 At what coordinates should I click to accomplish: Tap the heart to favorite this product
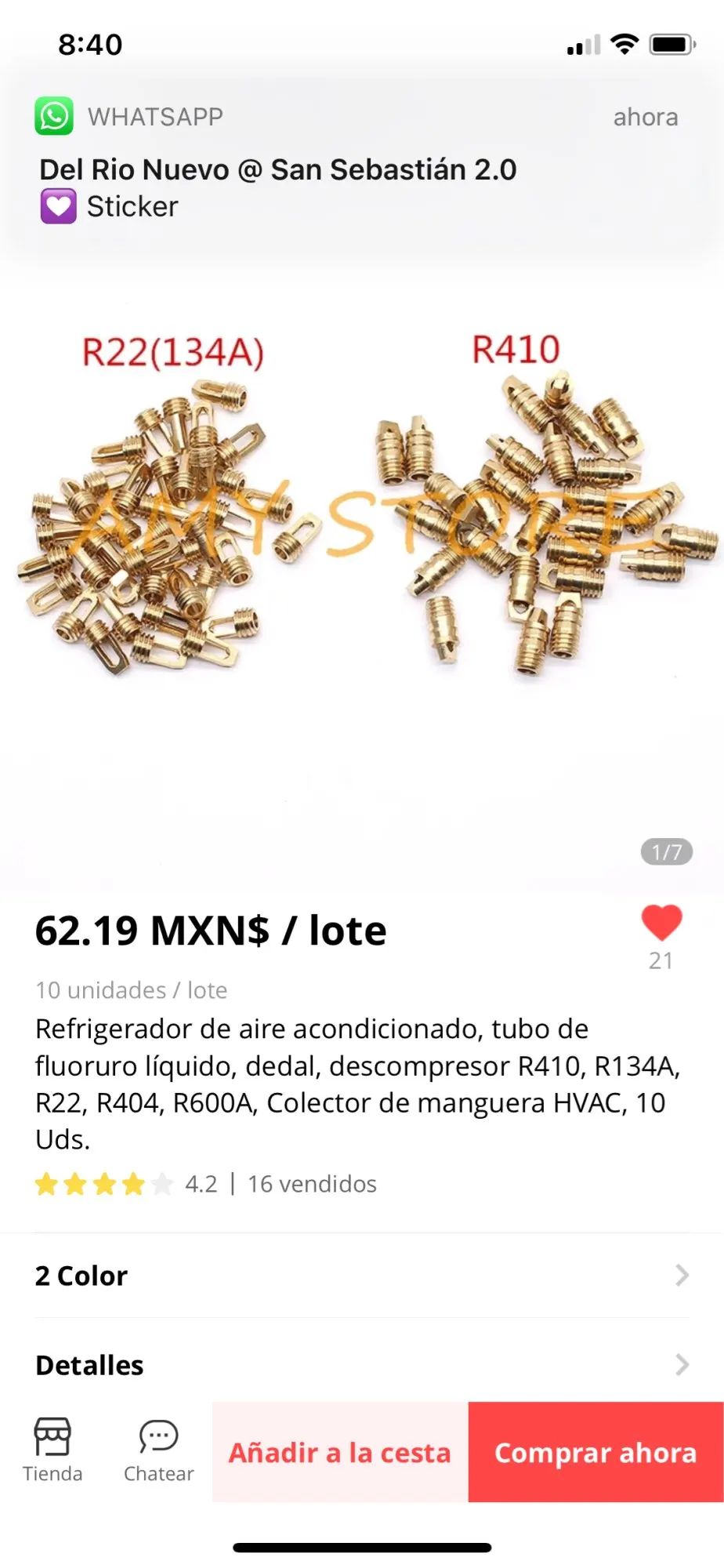coord(661,924)
